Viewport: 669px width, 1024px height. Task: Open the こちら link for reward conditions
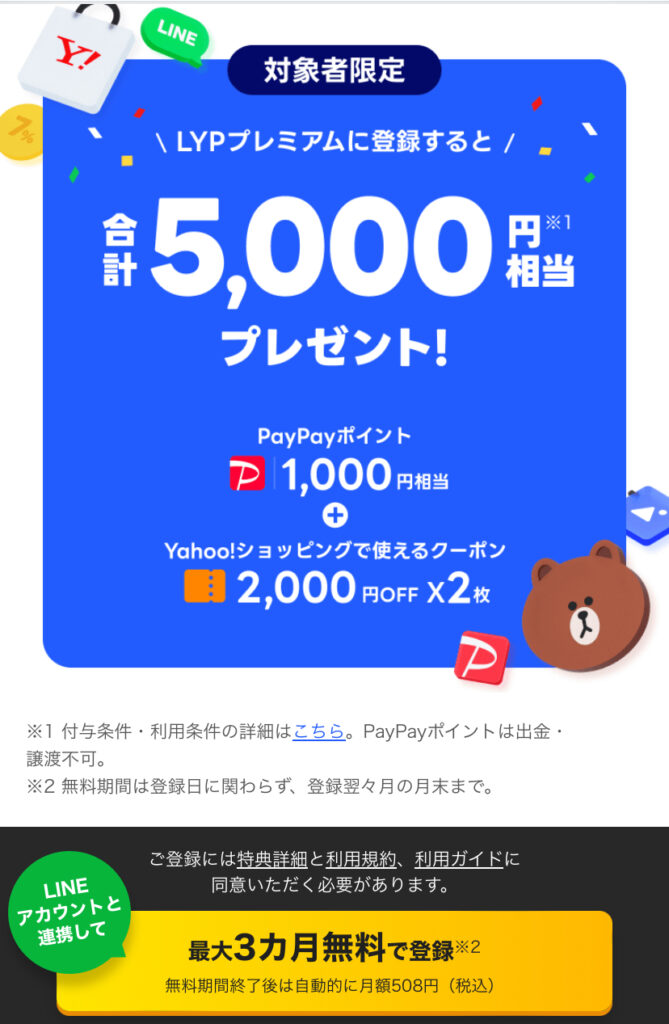click(x=319, y=731)
